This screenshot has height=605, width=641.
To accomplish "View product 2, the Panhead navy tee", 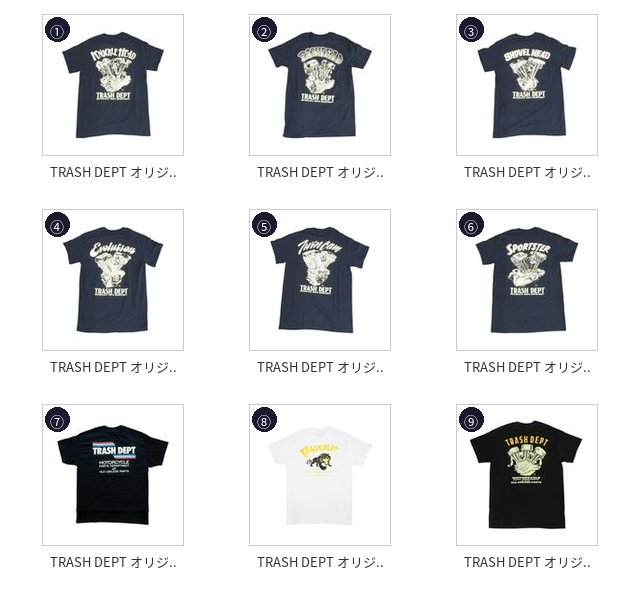I will point(320,85).
